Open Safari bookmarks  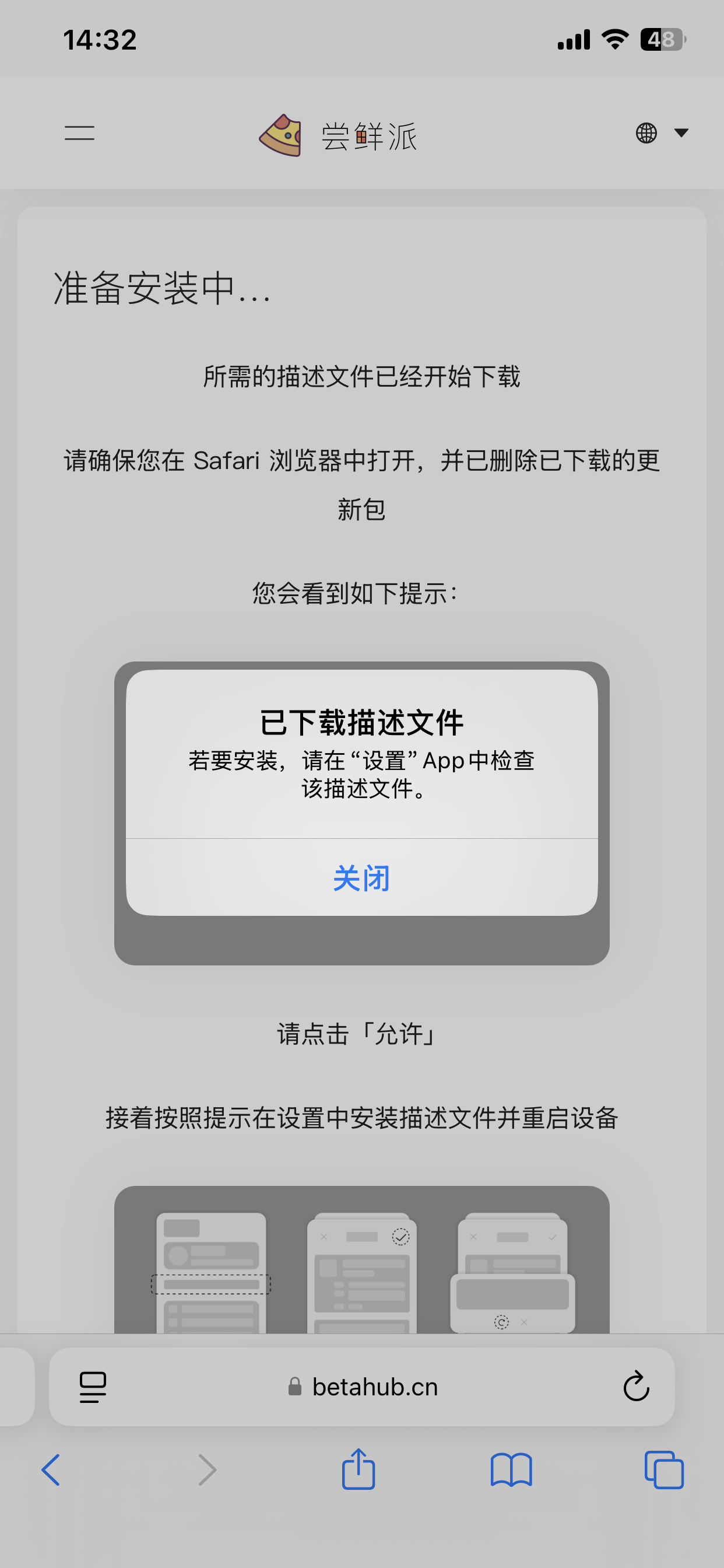[511, 1470]
